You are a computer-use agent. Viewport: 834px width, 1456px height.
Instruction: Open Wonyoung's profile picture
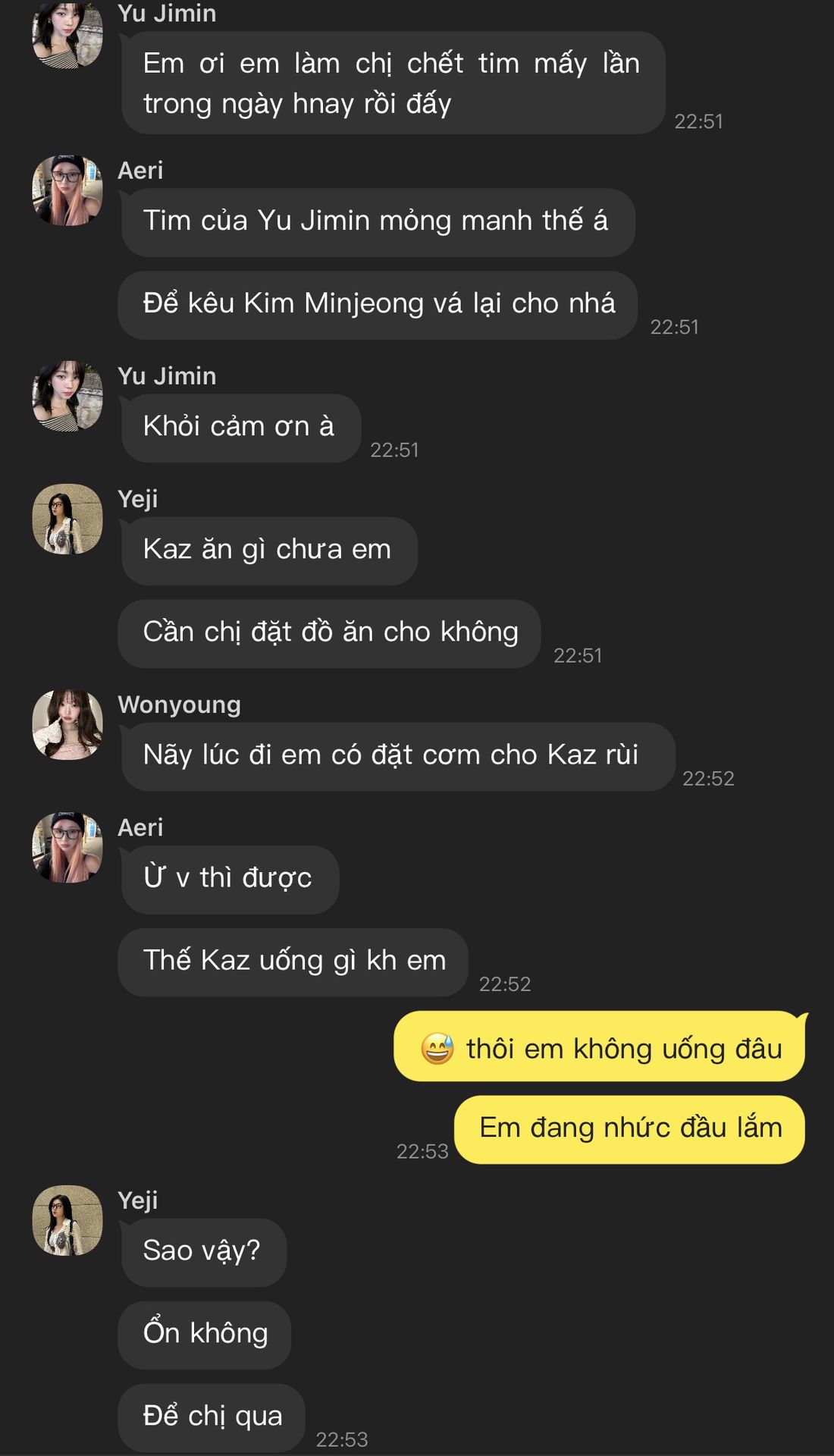[x=67, y=724]
